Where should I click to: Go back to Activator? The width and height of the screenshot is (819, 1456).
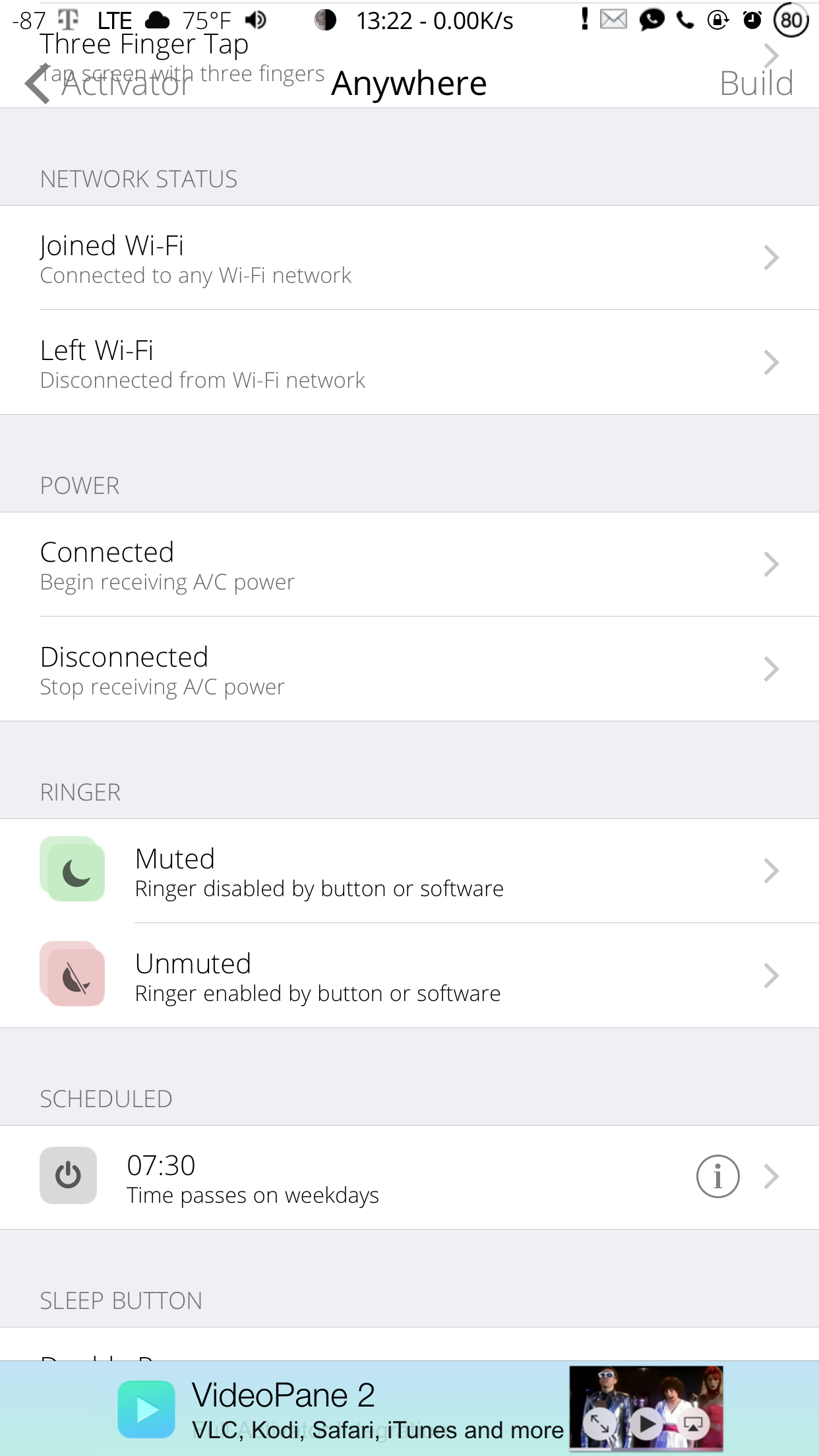[x=109, y=84]
